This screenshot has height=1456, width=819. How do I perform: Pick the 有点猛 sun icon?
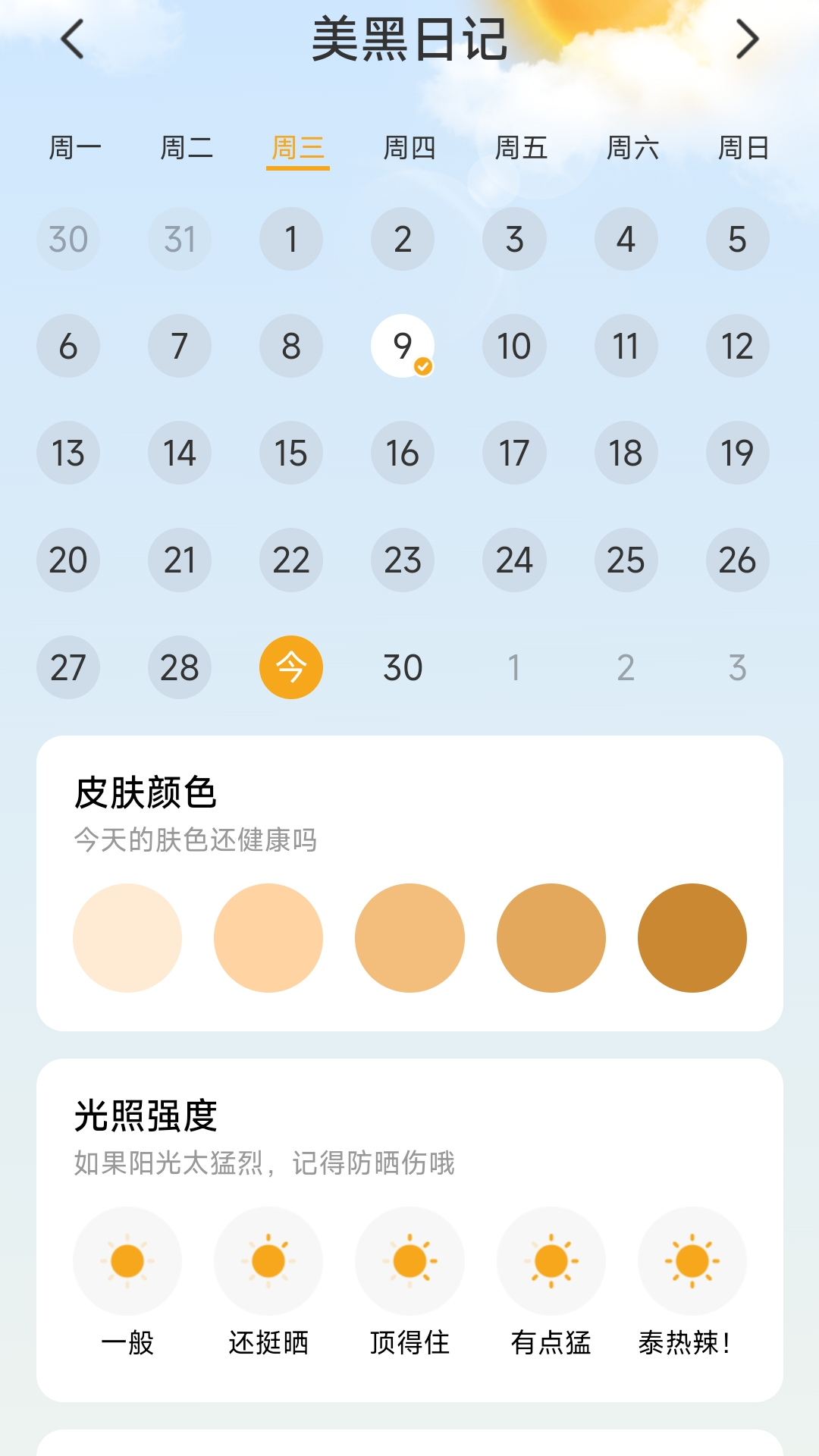(551, 1261)
